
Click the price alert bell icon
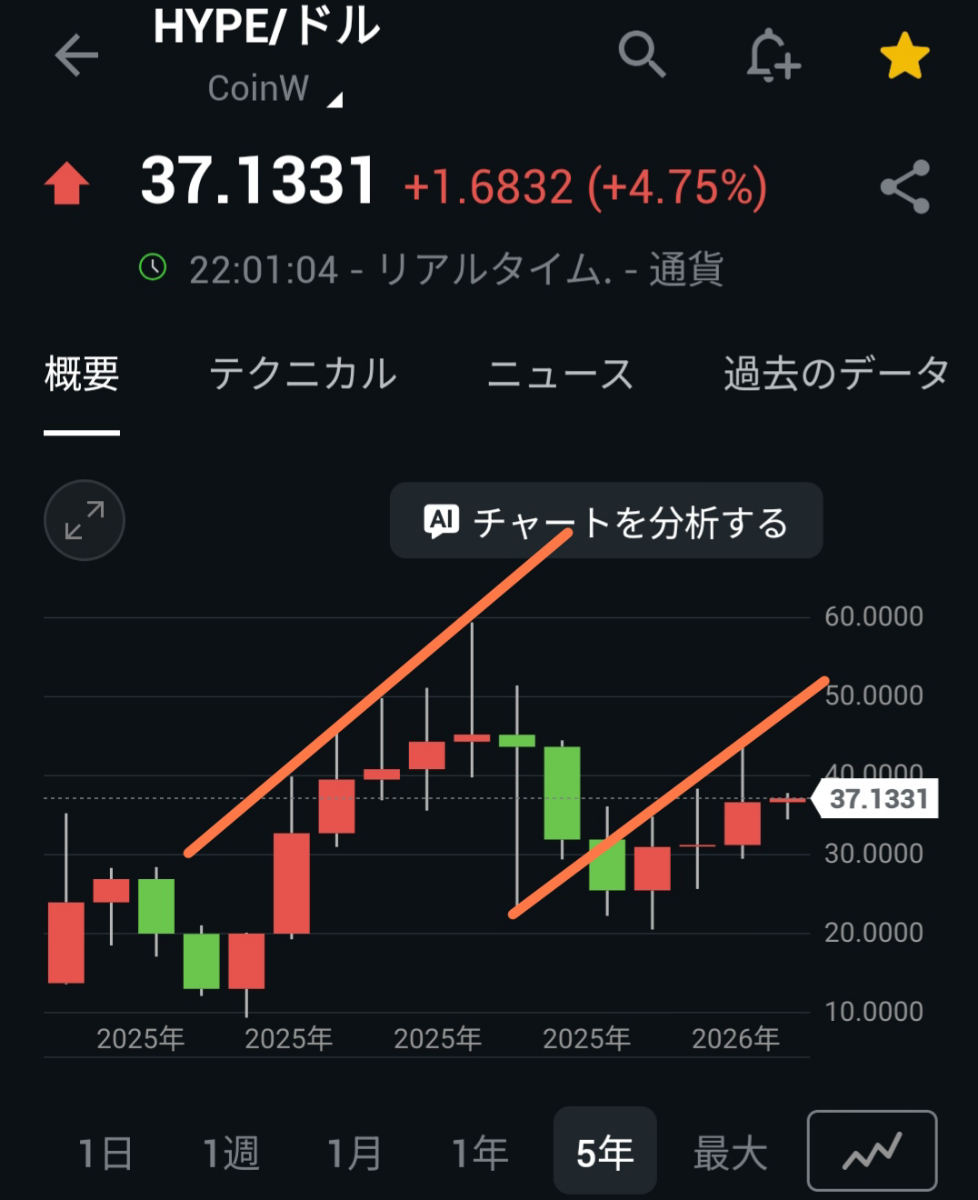773,56
